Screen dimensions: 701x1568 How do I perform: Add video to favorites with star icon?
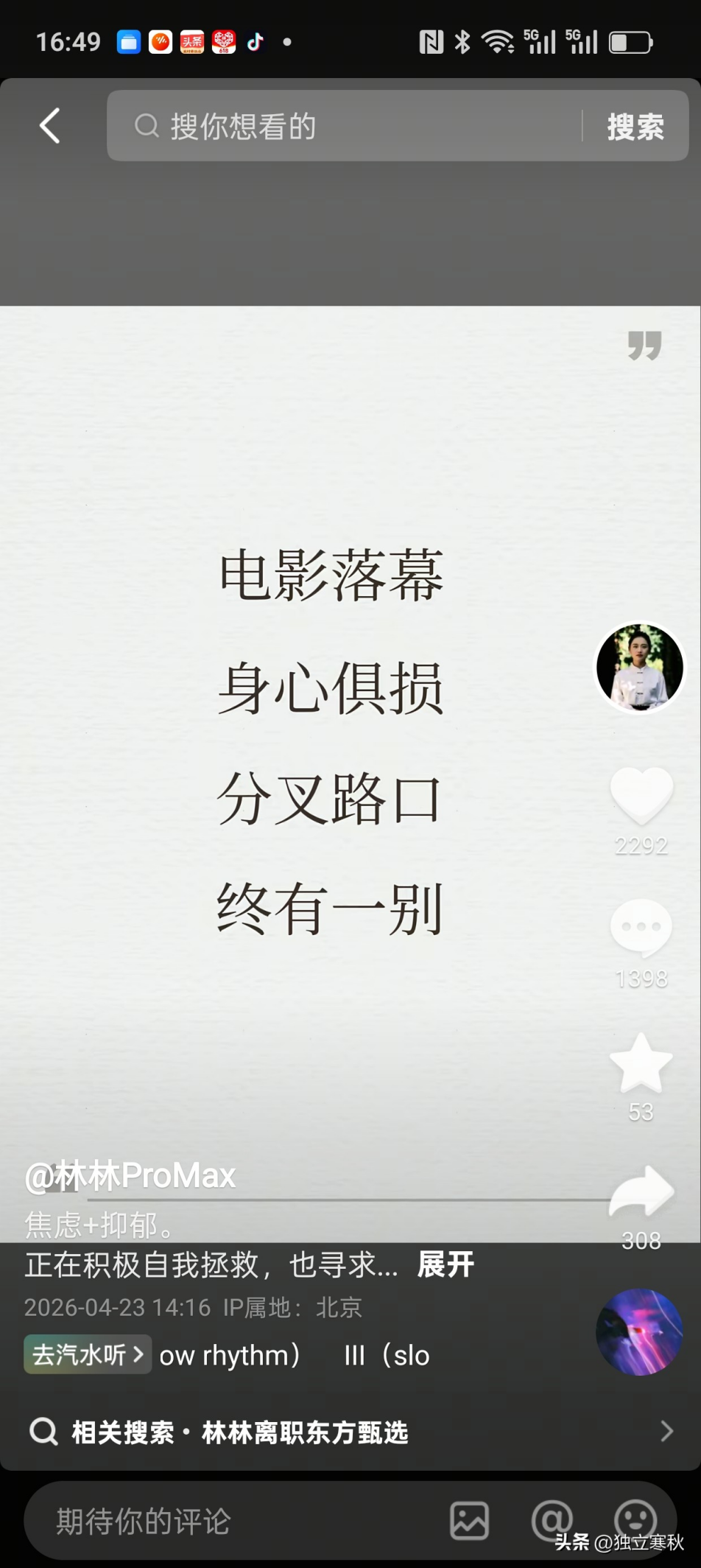[x=641, y=1063]
